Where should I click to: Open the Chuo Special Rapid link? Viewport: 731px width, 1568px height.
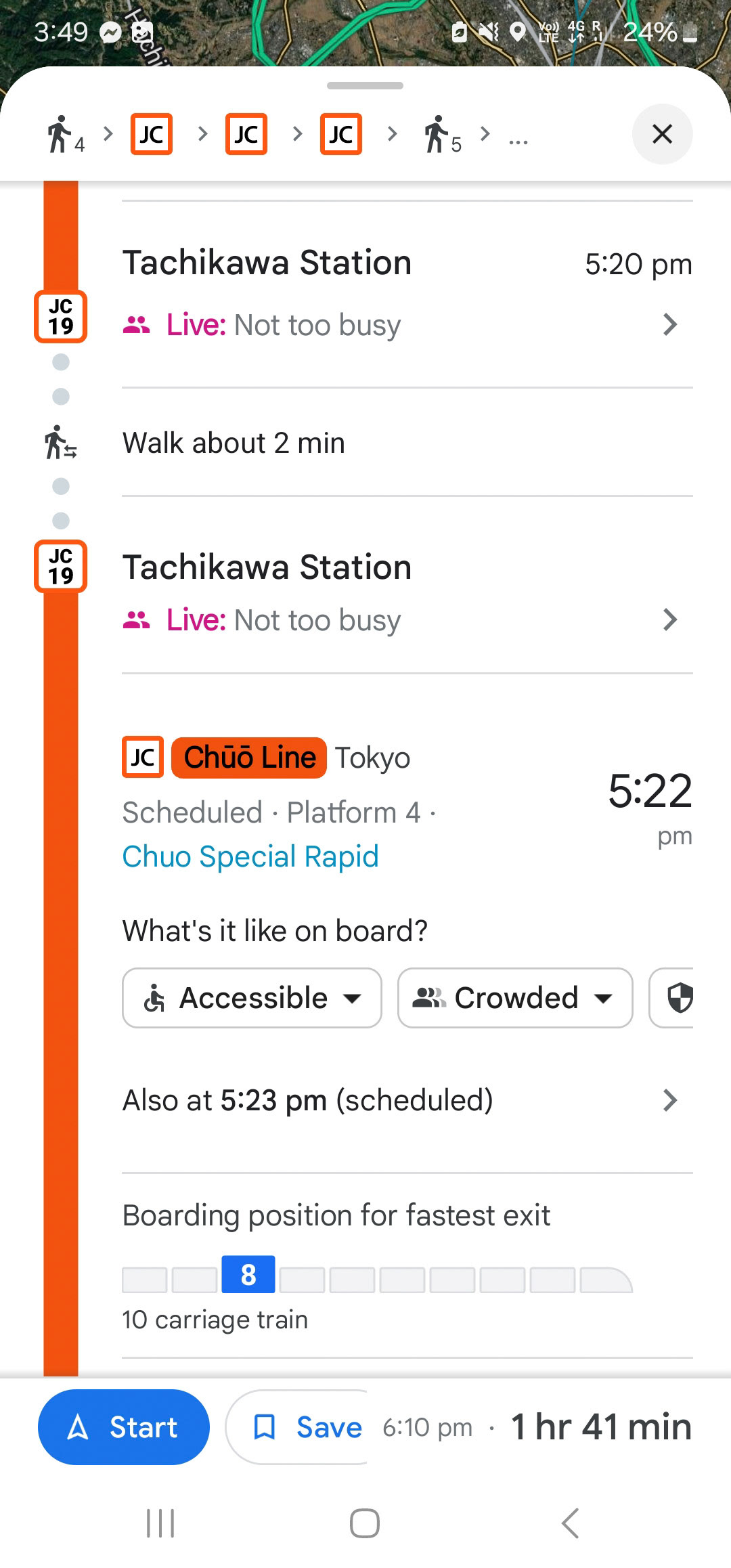tap(250, 856)
